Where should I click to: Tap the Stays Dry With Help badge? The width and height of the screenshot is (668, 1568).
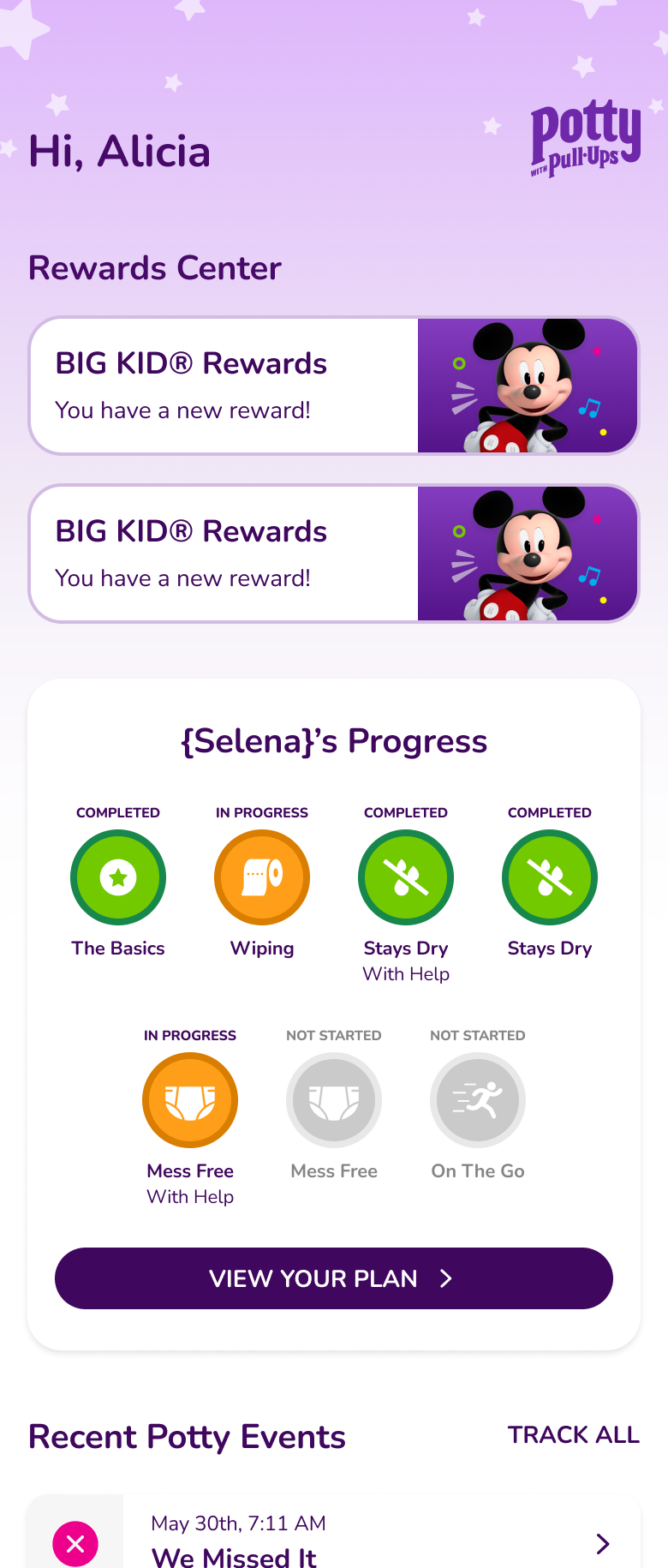406,877
